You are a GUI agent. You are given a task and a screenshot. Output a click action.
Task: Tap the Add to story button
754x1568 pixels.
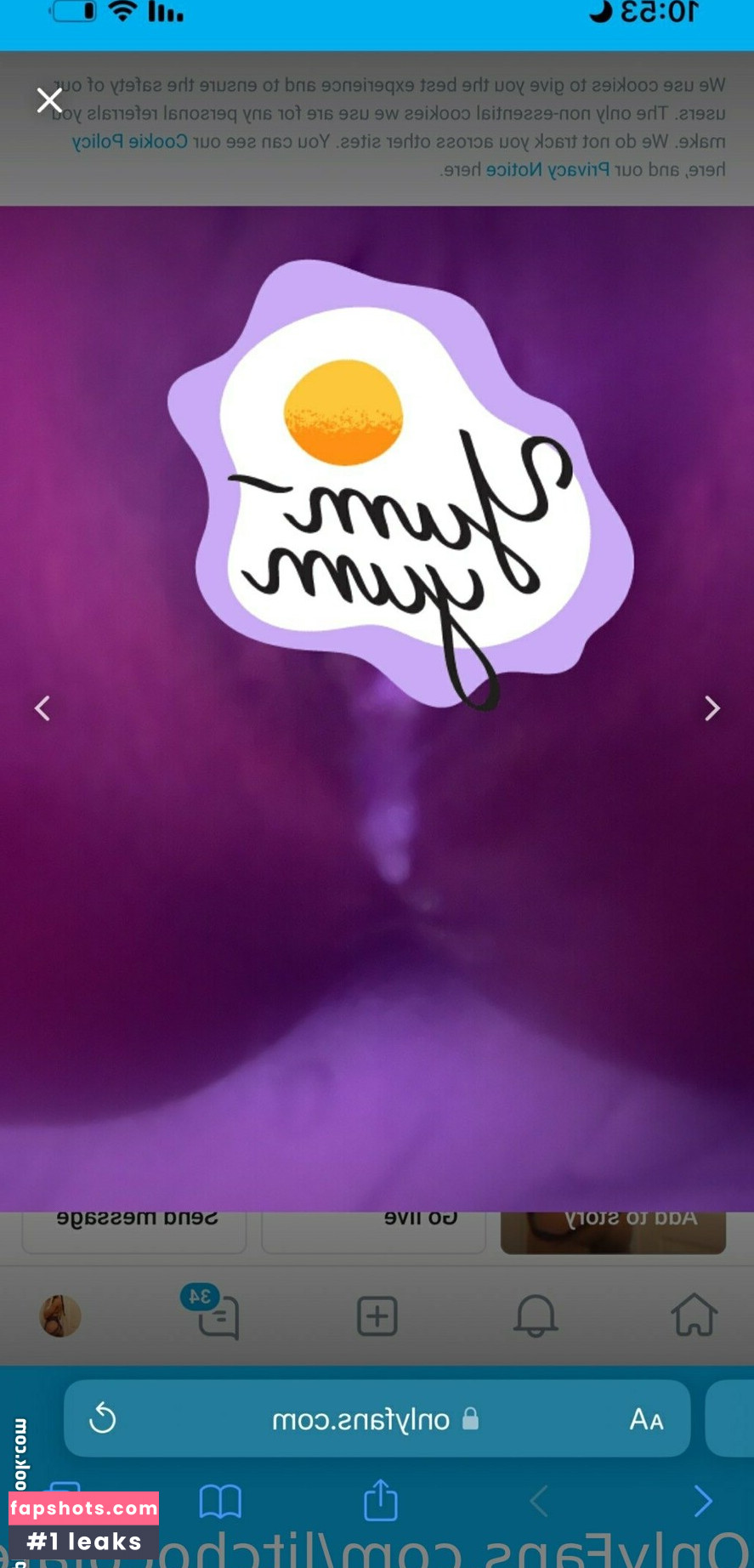coord(613,1217)
